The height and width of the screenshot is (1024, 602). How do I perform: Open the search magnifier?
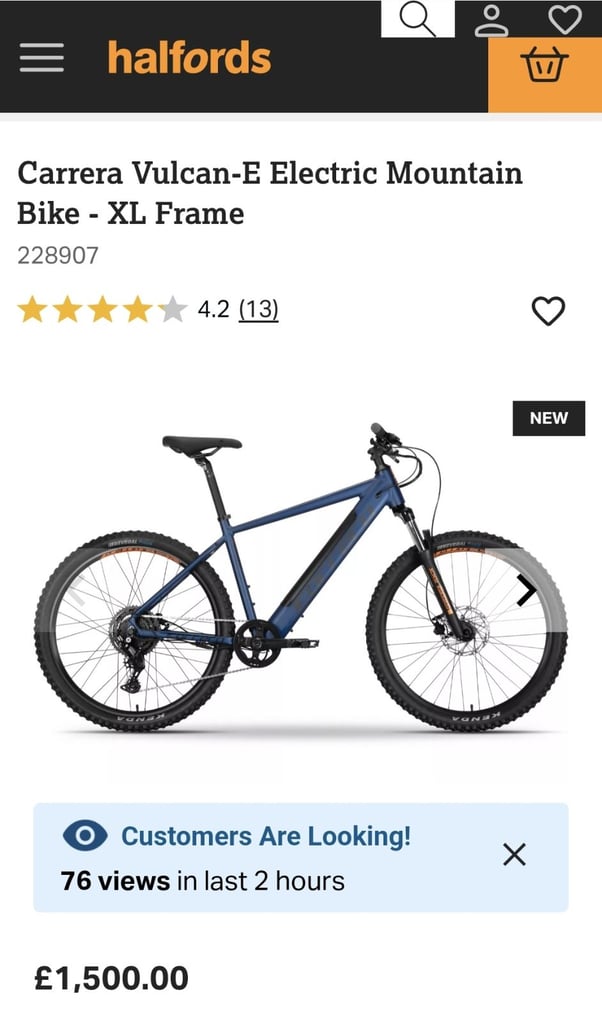coord(418,18)
